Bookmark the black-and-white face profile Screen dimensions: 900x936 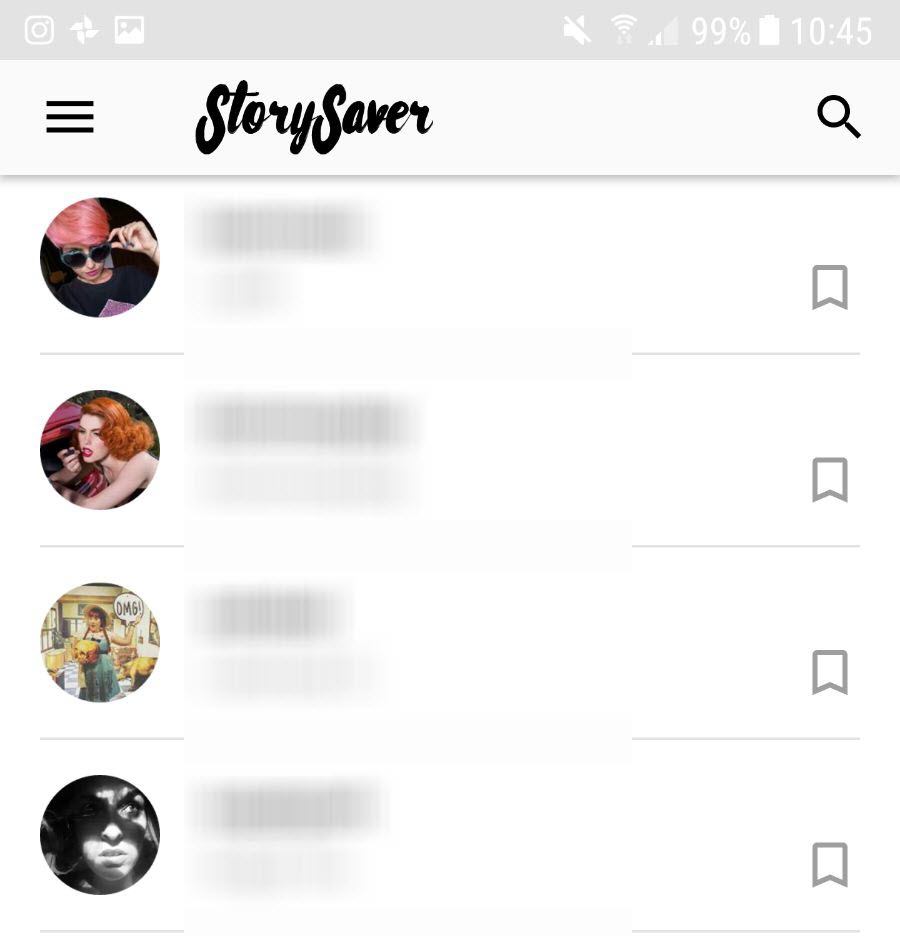(x=829, y=865)
